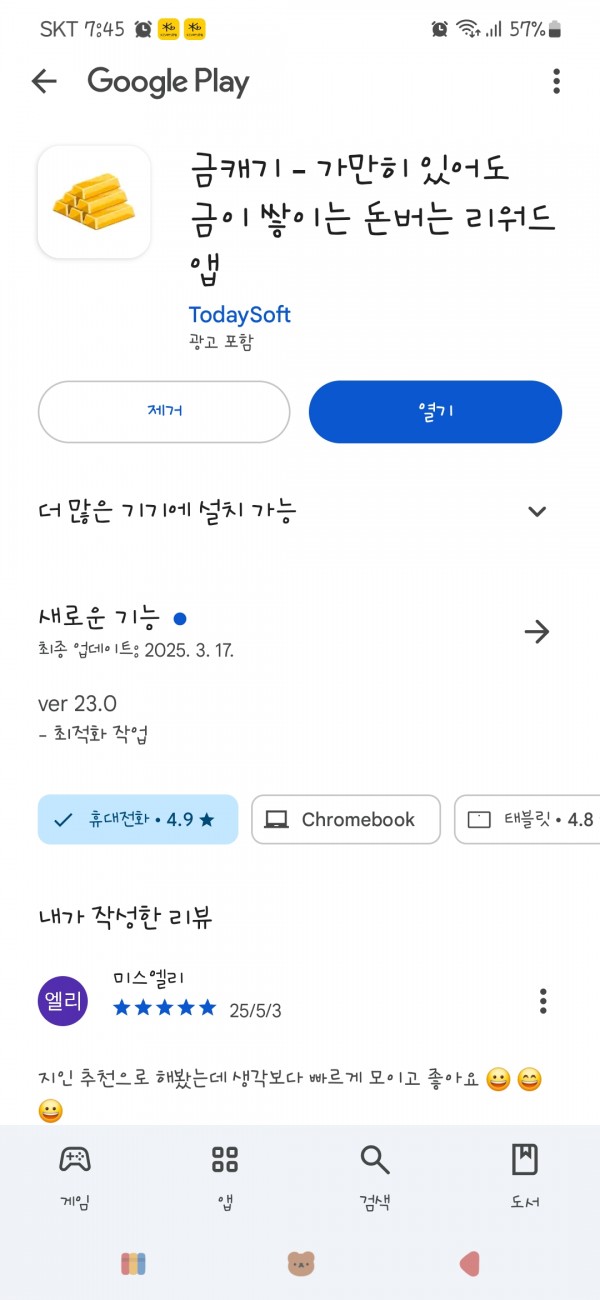Open the 새로운 기능 details arrow
The height and width of the screenshot is (1300, 600).
537,632
